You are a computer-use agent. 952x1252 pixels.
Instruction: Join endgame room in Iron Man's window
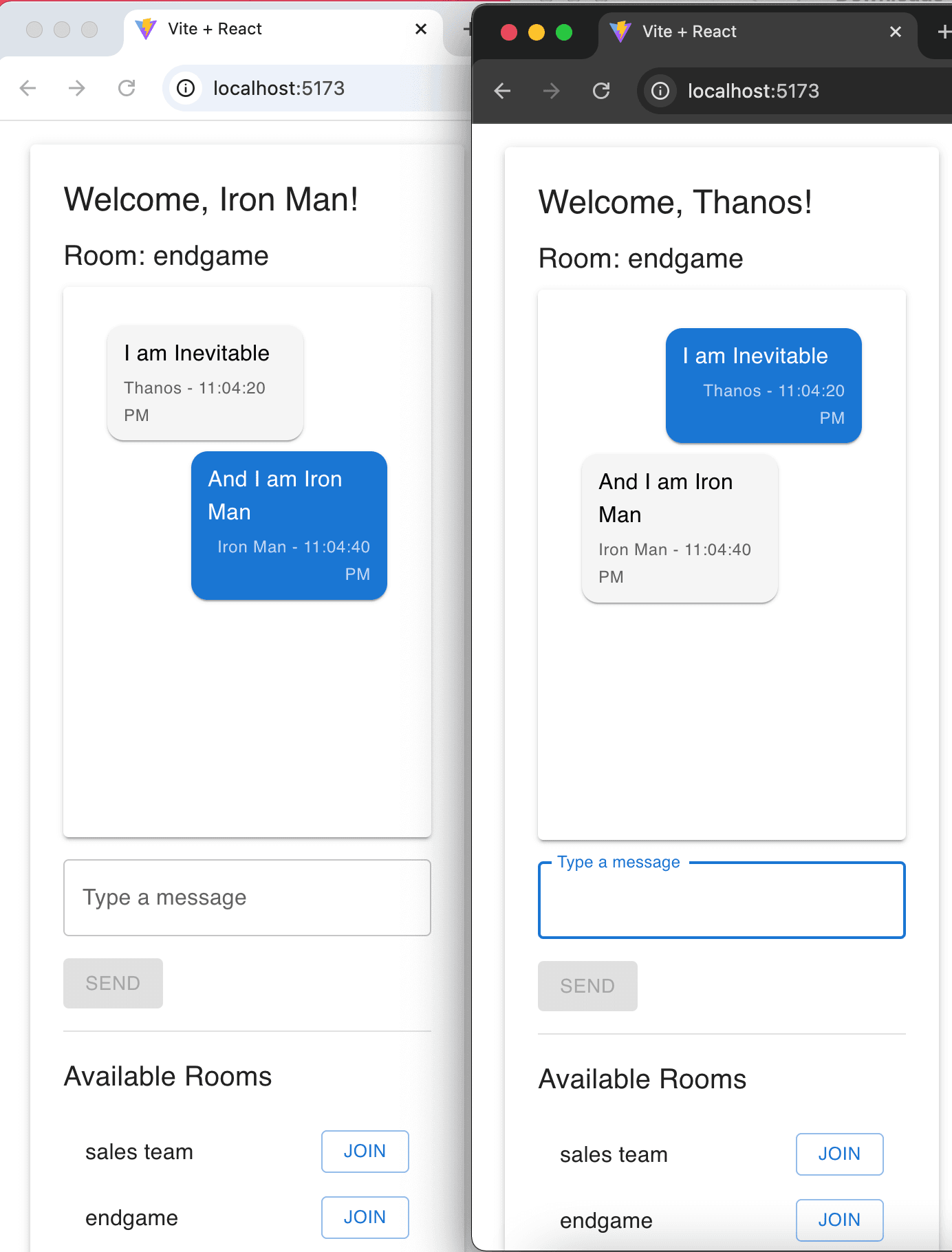[365, 1218]
